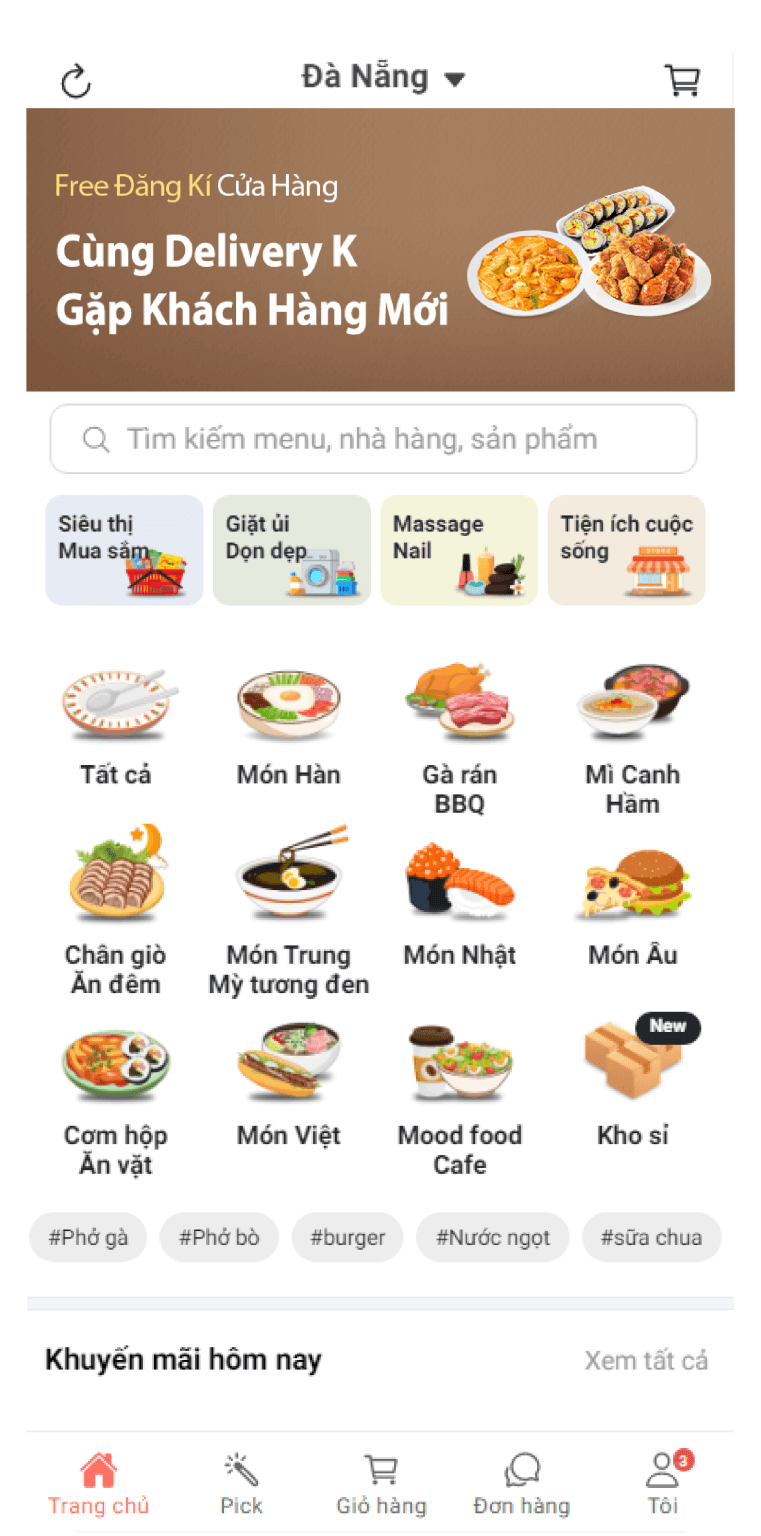Click Xem tất cả next to Khuyến mãi

(647, 1360)
